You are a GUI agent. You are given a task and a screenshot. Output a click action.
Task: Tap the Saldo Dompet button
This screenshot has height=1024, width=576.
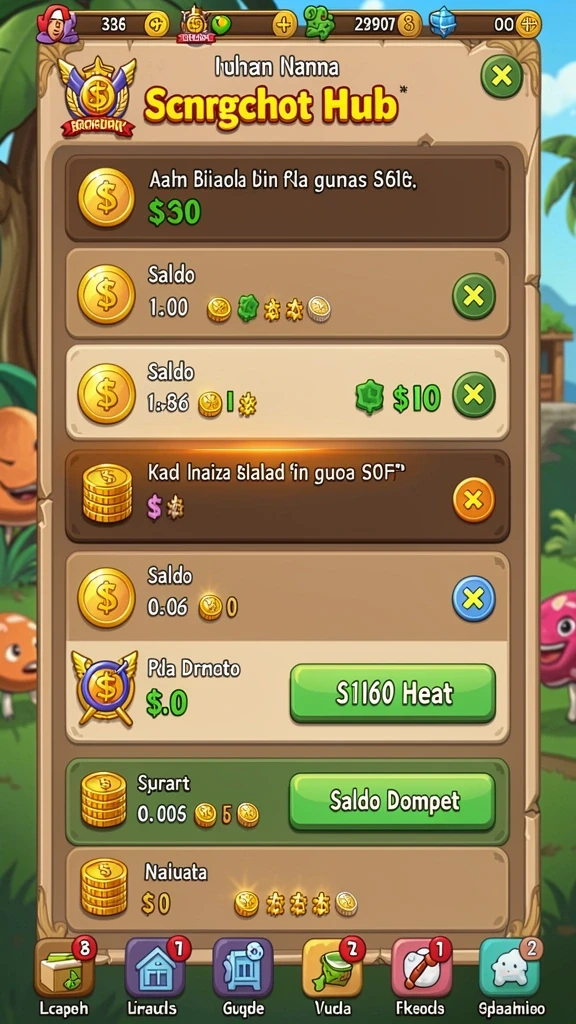click(x=392, y=801)
